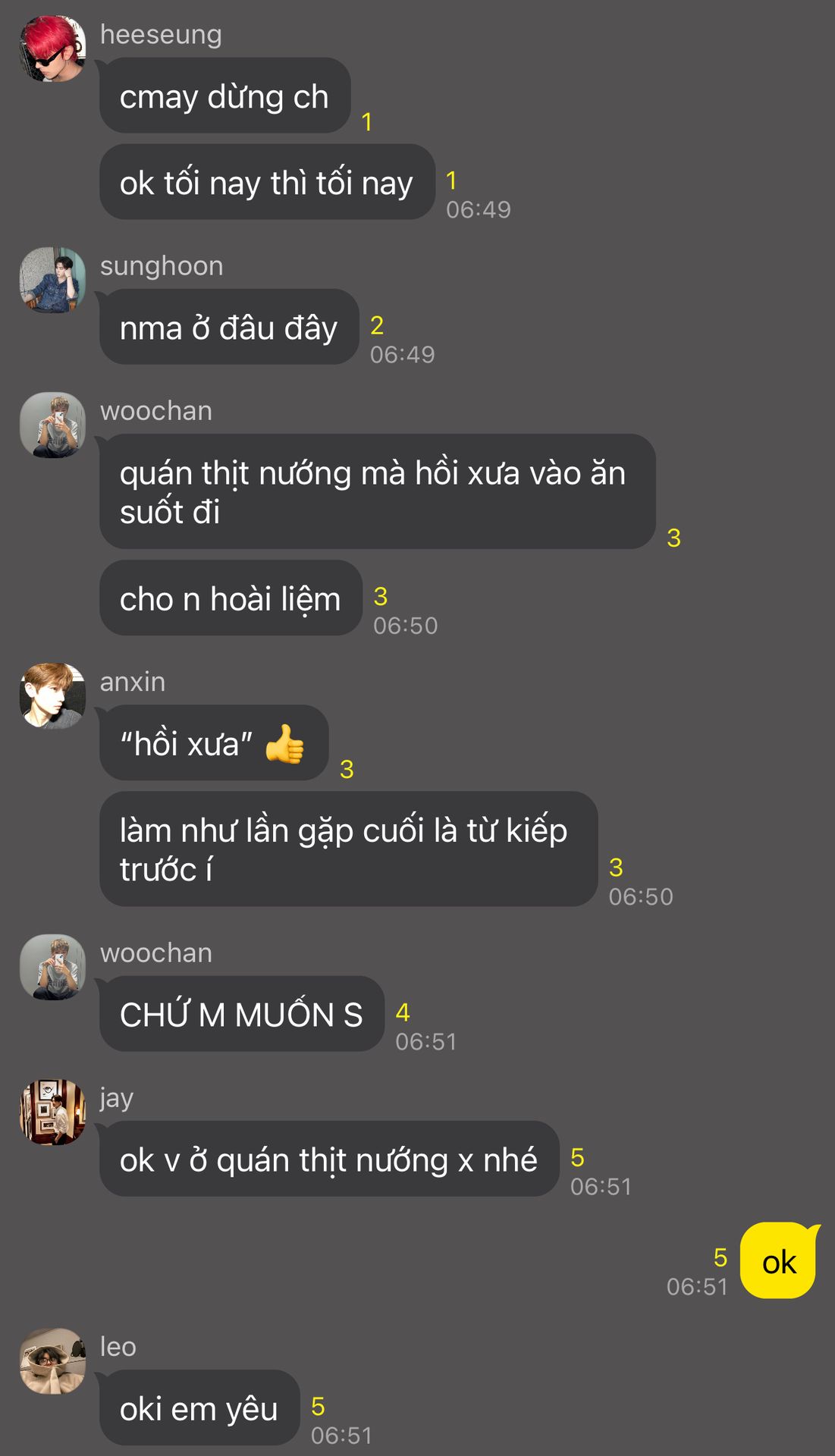Tap woochan's avatar beside 'CHỨ M MUỐN S'
The width and height of the screenshot is (835, 1456).
point(52,967)
